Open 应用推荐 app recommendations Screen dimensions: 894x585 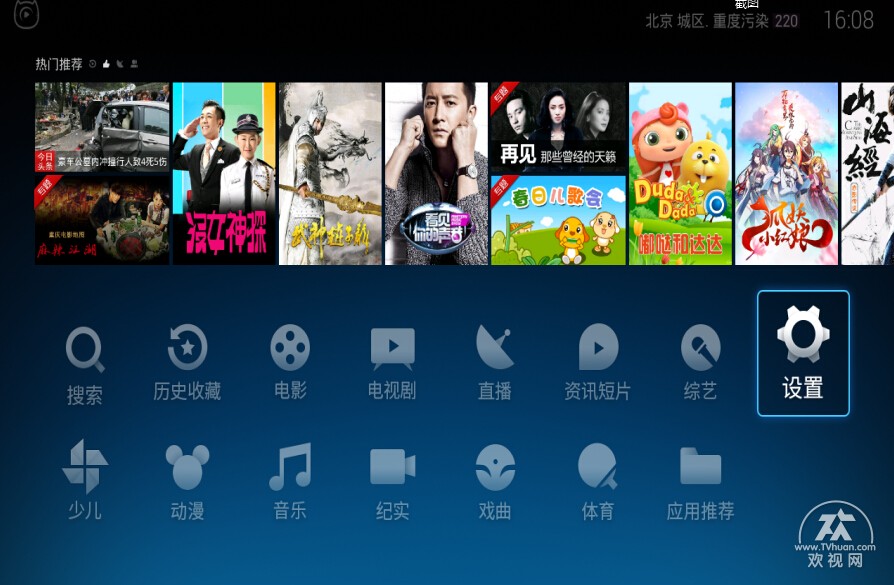coord(700,482)
